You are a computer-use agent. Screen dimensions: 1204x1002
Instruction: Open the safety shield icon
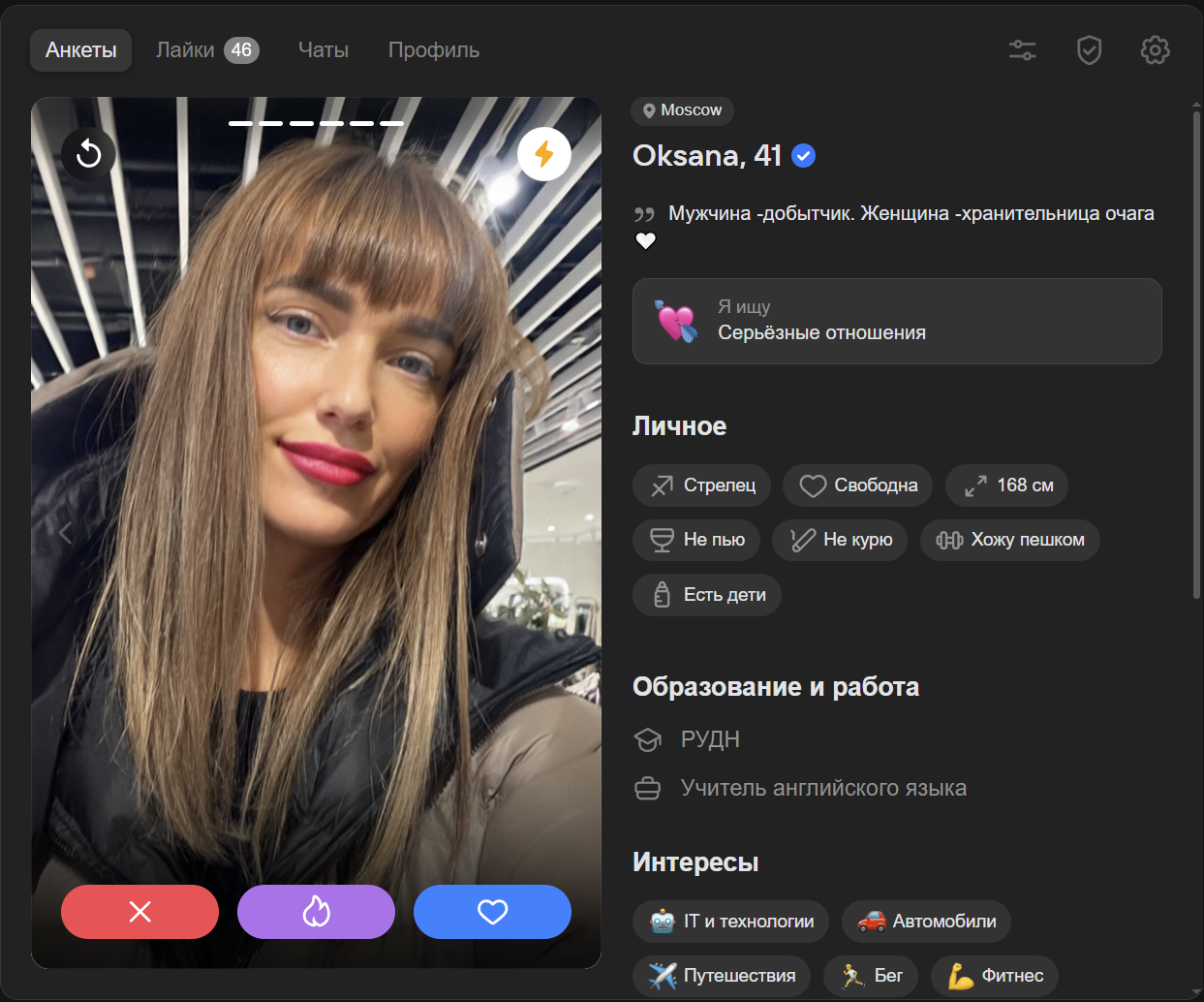click(1089, 50)
